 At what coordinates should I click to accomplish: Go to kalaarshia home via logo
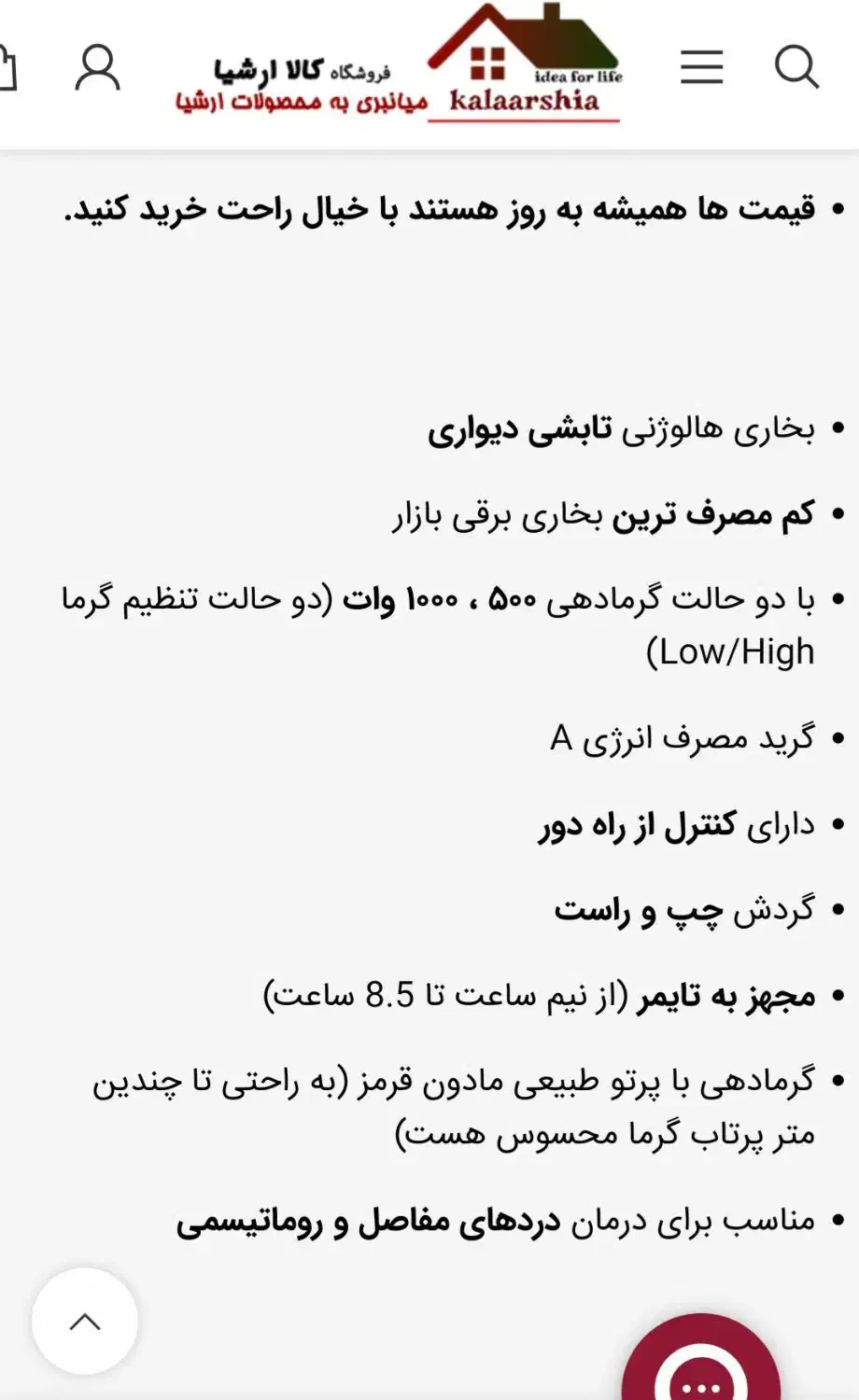399,63
